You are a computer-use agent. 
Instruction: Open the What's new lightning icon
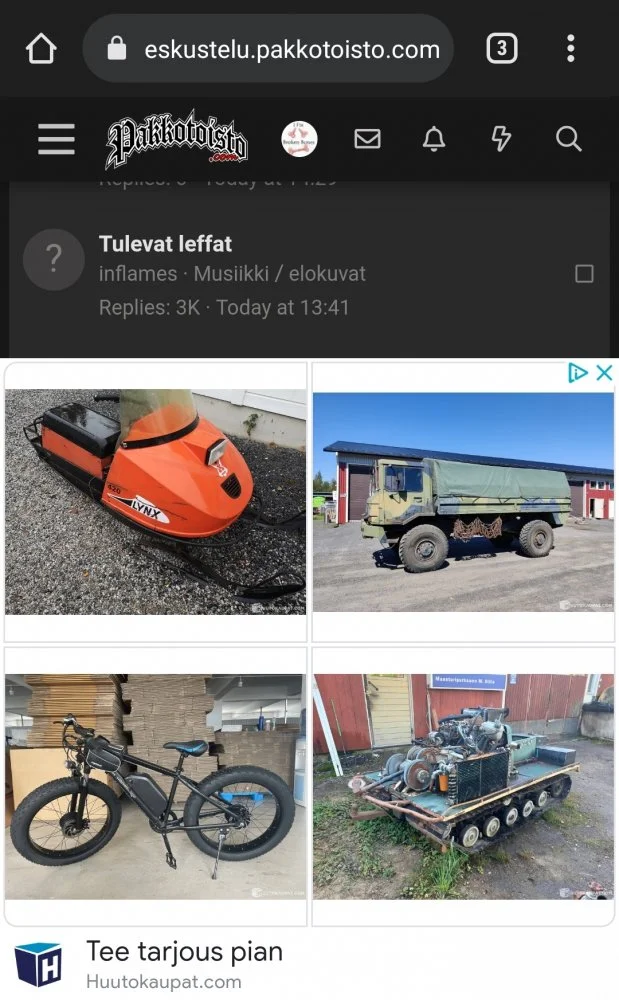pos(501,139)
